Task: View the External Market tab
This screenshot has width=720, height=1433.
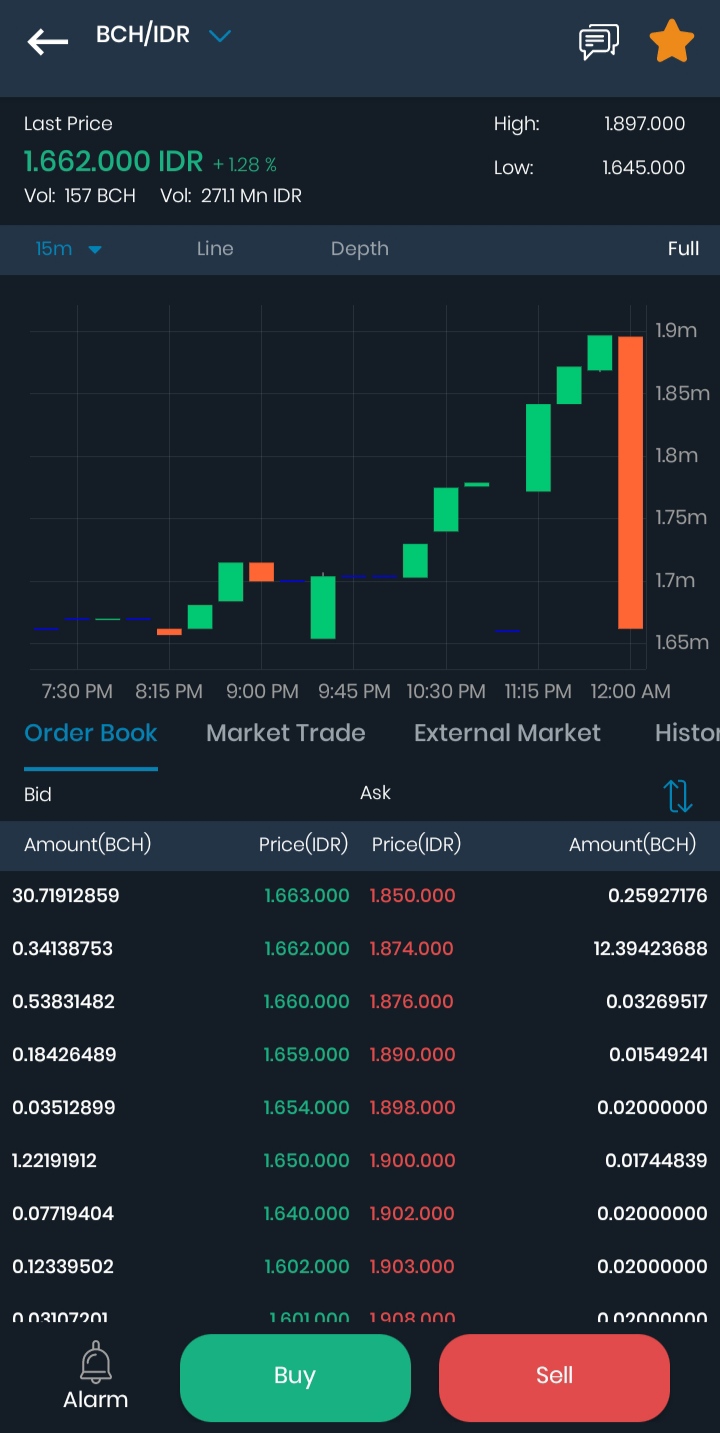Action: [507, 733]
